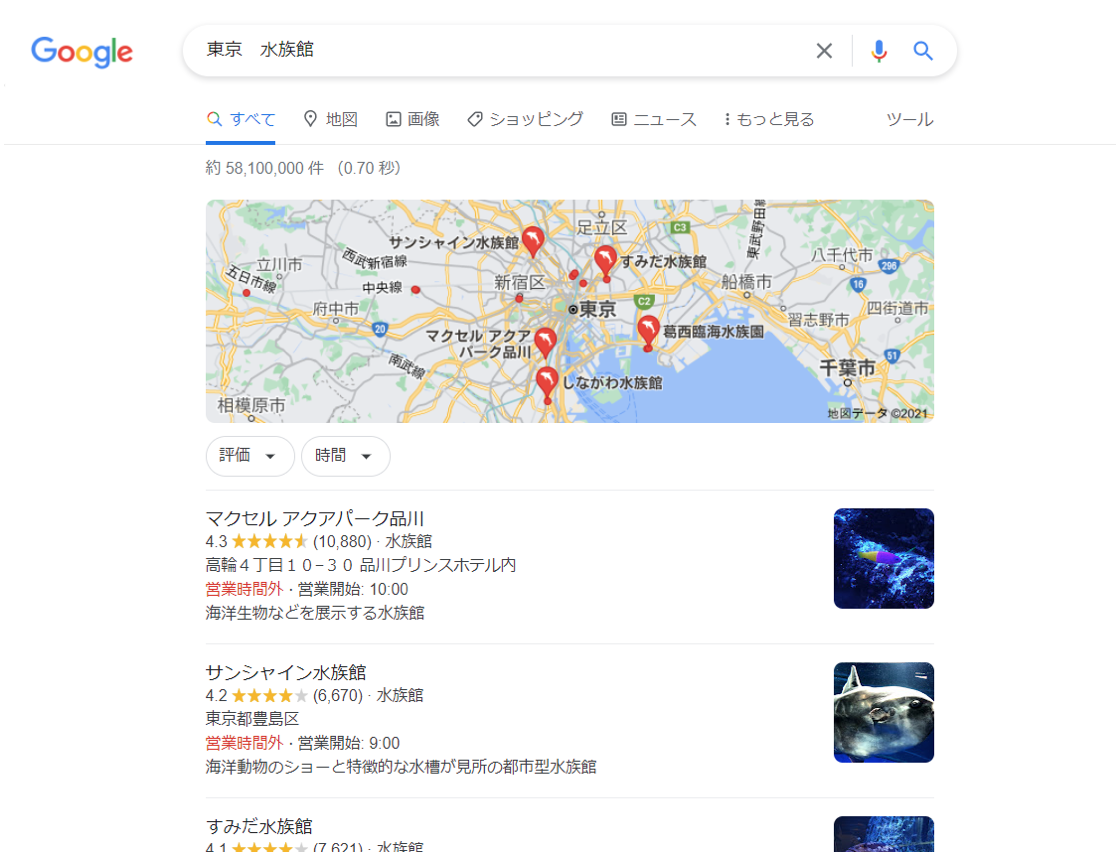
Task: Tap the blue magnifier search button
Action: [923, 51]
